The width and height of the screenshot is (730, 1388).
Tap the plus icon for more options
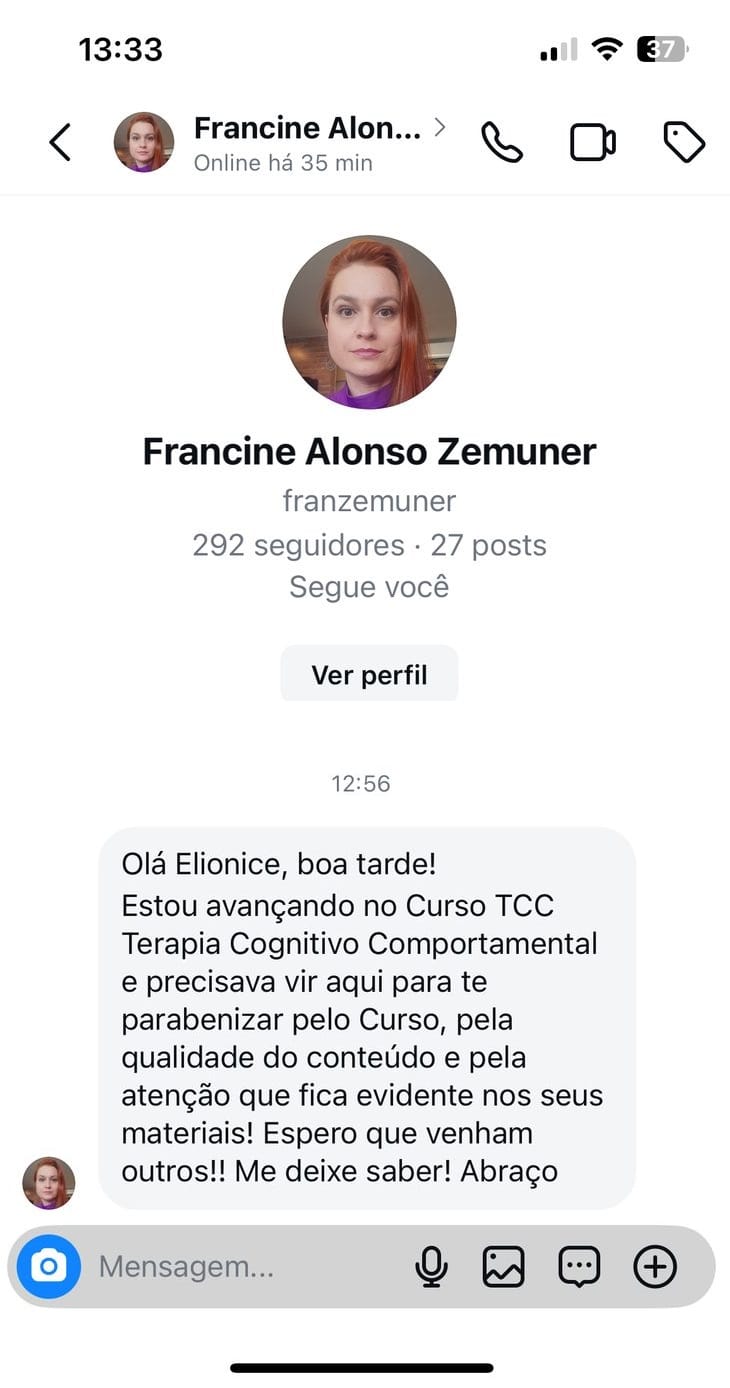point(656,1267)
